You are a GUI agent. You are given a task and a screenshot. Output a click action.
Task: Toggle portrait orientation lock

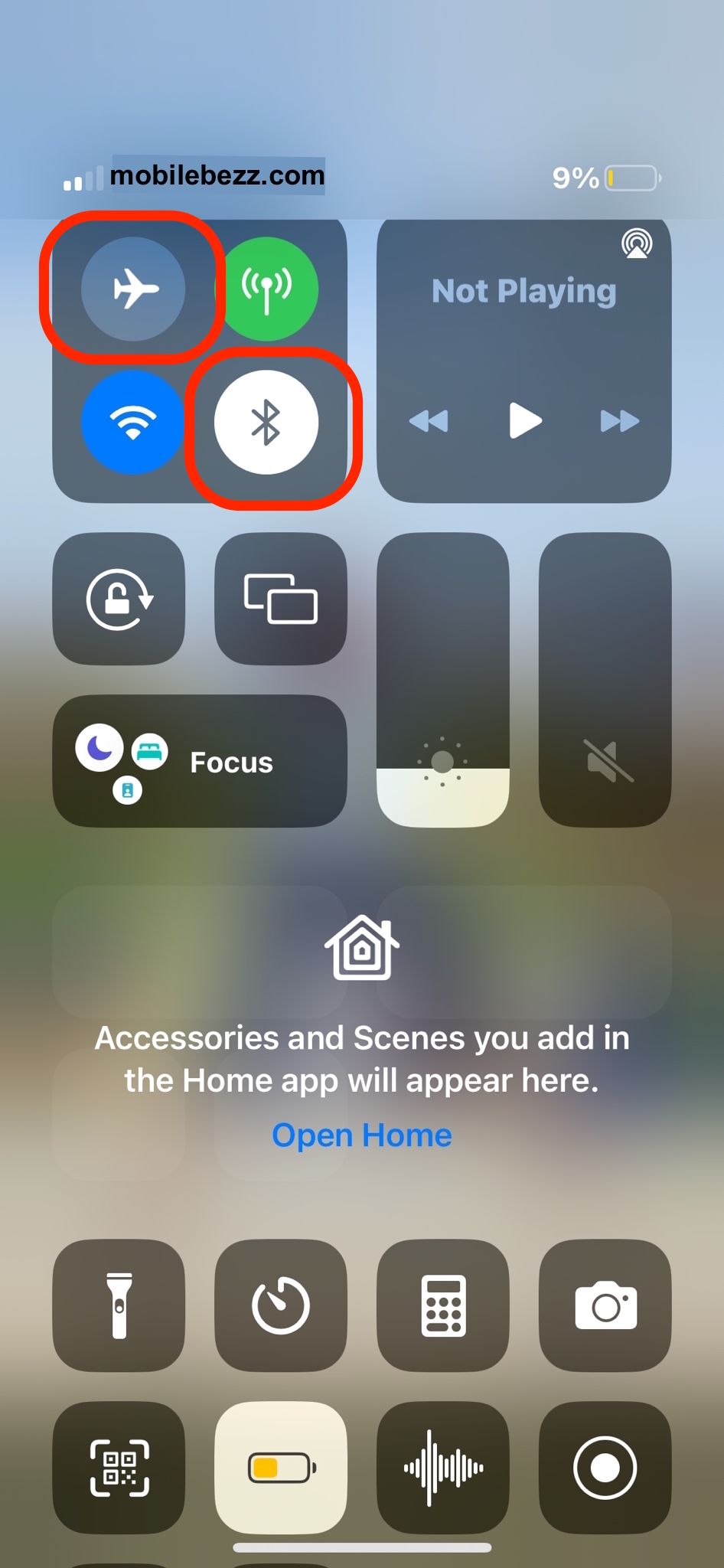pyautogui.click(x=119, y=599)
